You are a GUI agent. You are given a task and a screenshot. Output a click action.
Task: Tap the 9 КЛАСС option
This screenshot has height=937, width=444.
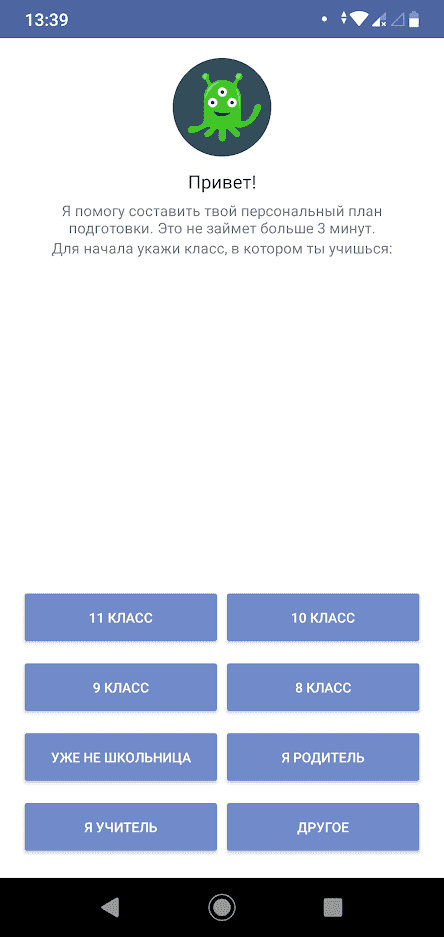pyautogui.click(x=121, y=687)
